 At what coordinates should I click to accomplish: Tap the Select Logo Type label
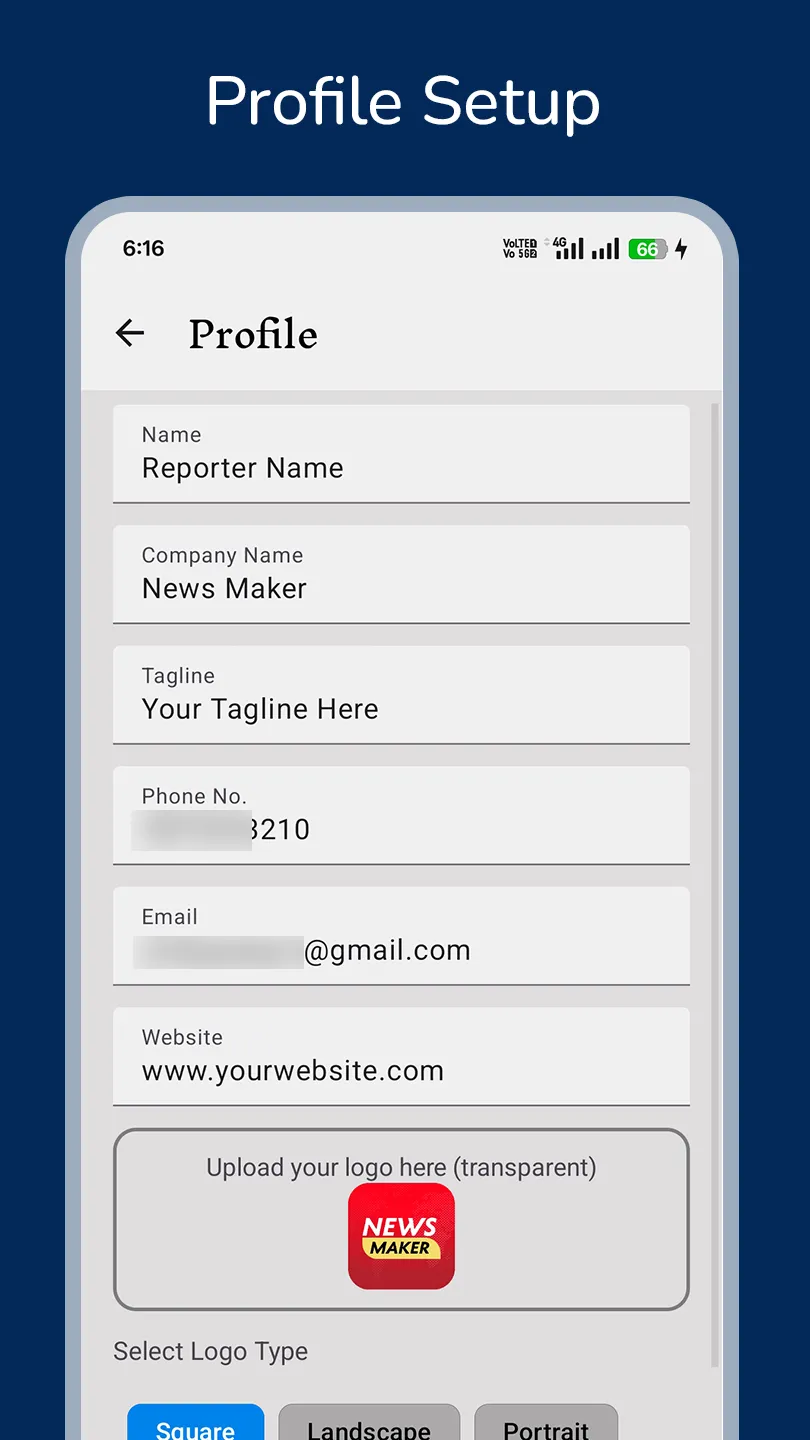coord(210,1351)
